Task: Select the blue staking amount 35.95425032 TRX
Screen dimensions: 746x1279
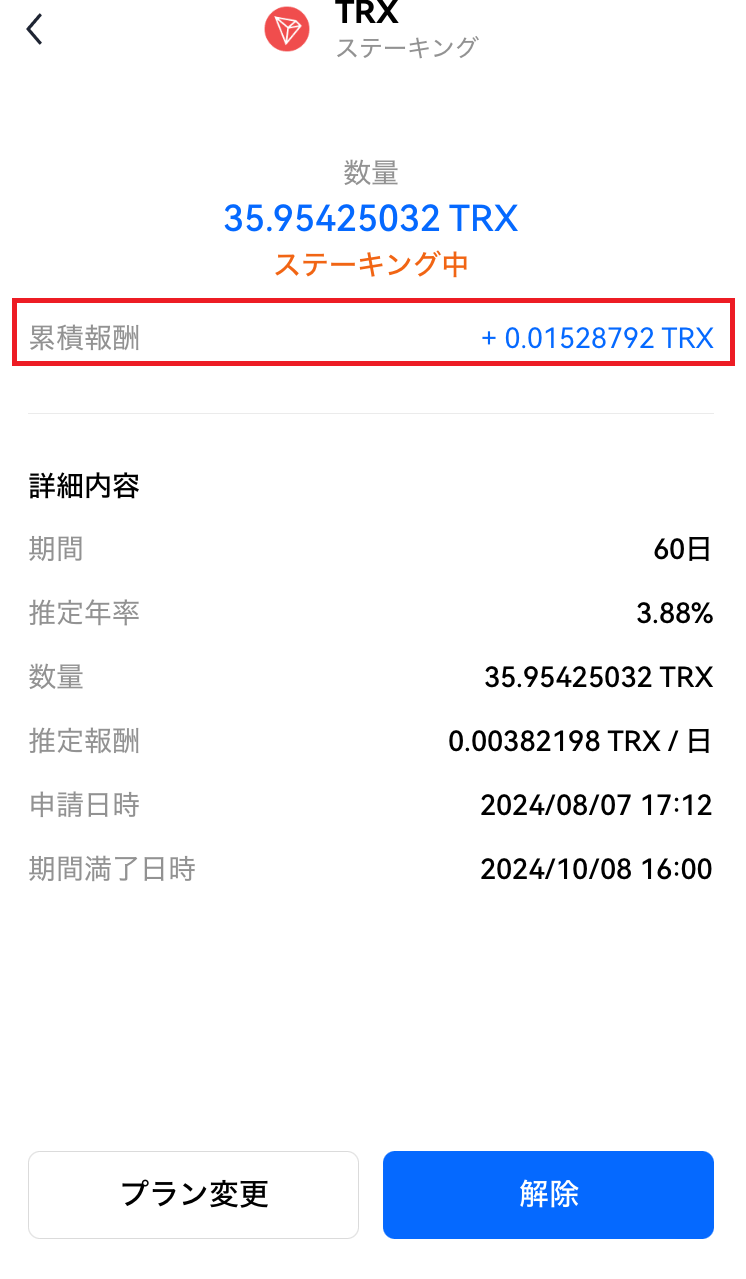Action: click(x=371, y=218)
